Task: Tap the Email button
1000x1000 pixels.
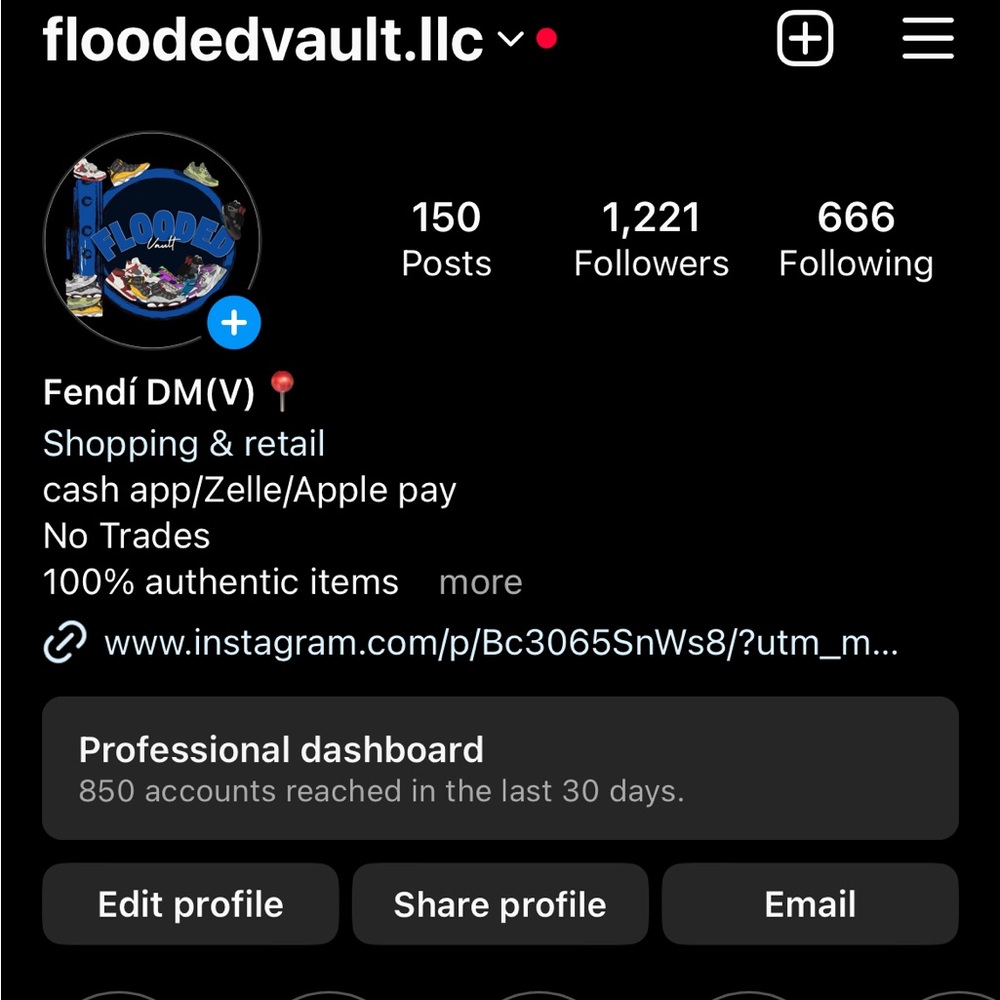Action: point(810,904)
